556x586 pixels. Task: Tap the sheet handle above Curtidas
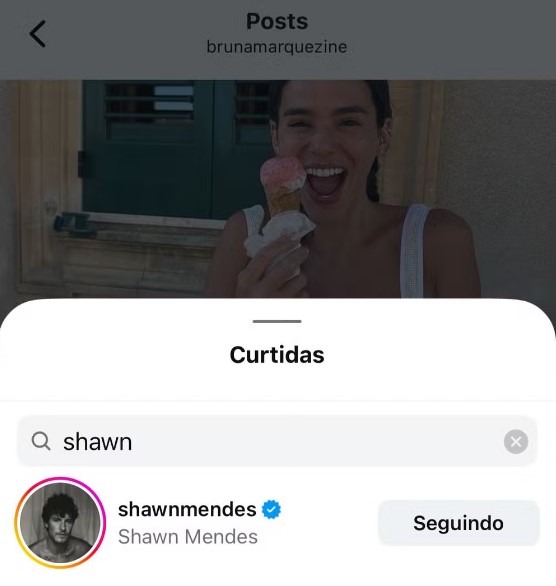pos(277,321)
